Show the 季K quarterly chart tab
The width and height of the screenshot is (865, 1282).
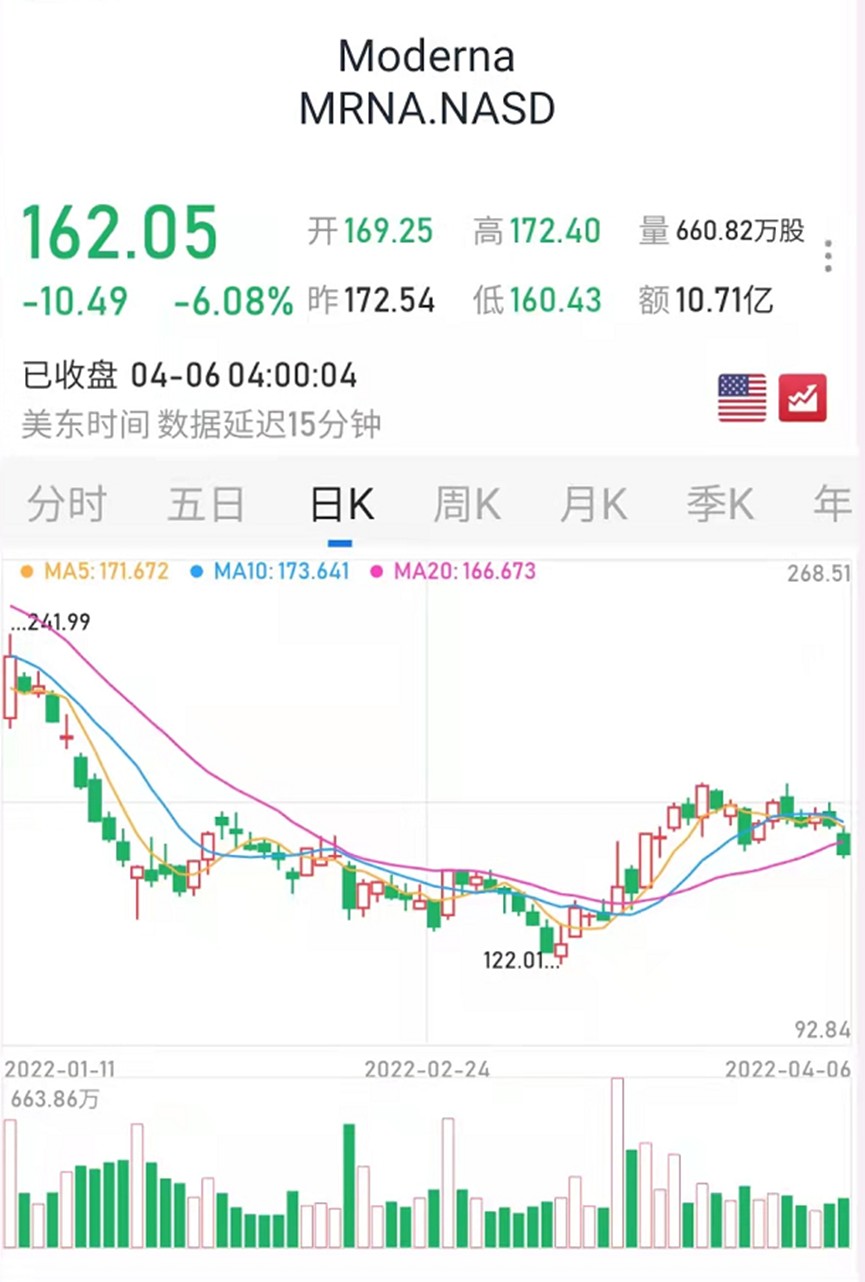720,505
